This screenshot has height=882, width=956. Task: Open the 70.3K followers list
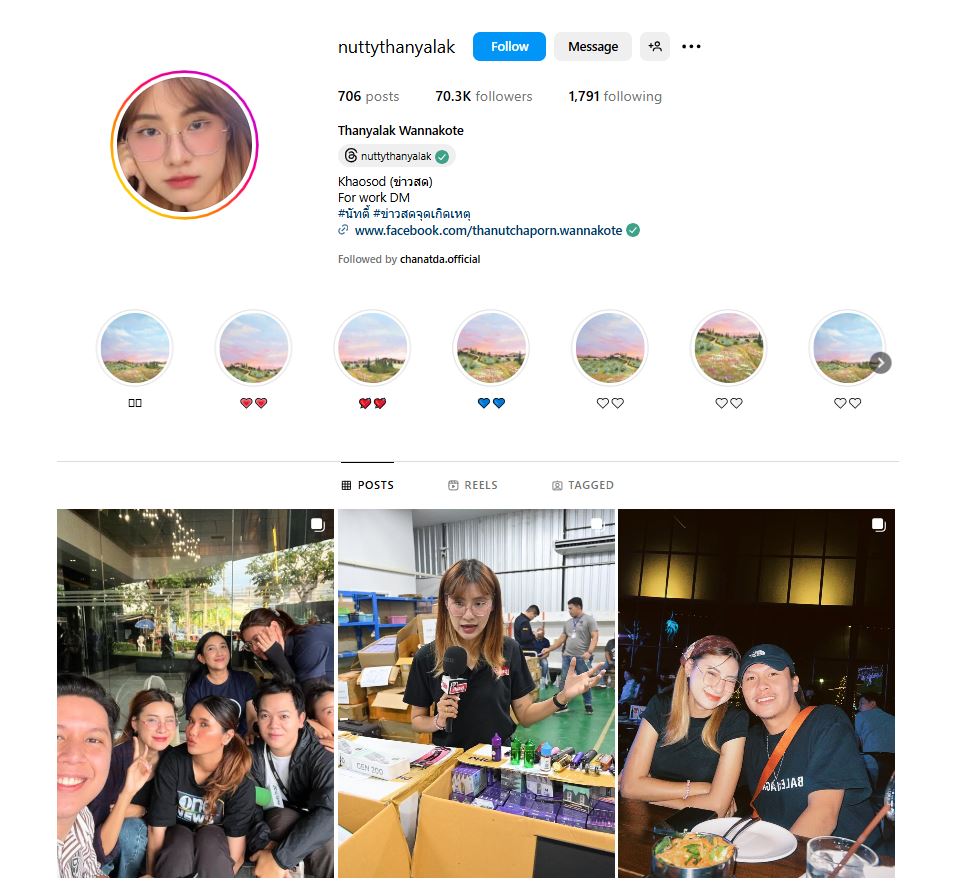click(x=484, y=97)
